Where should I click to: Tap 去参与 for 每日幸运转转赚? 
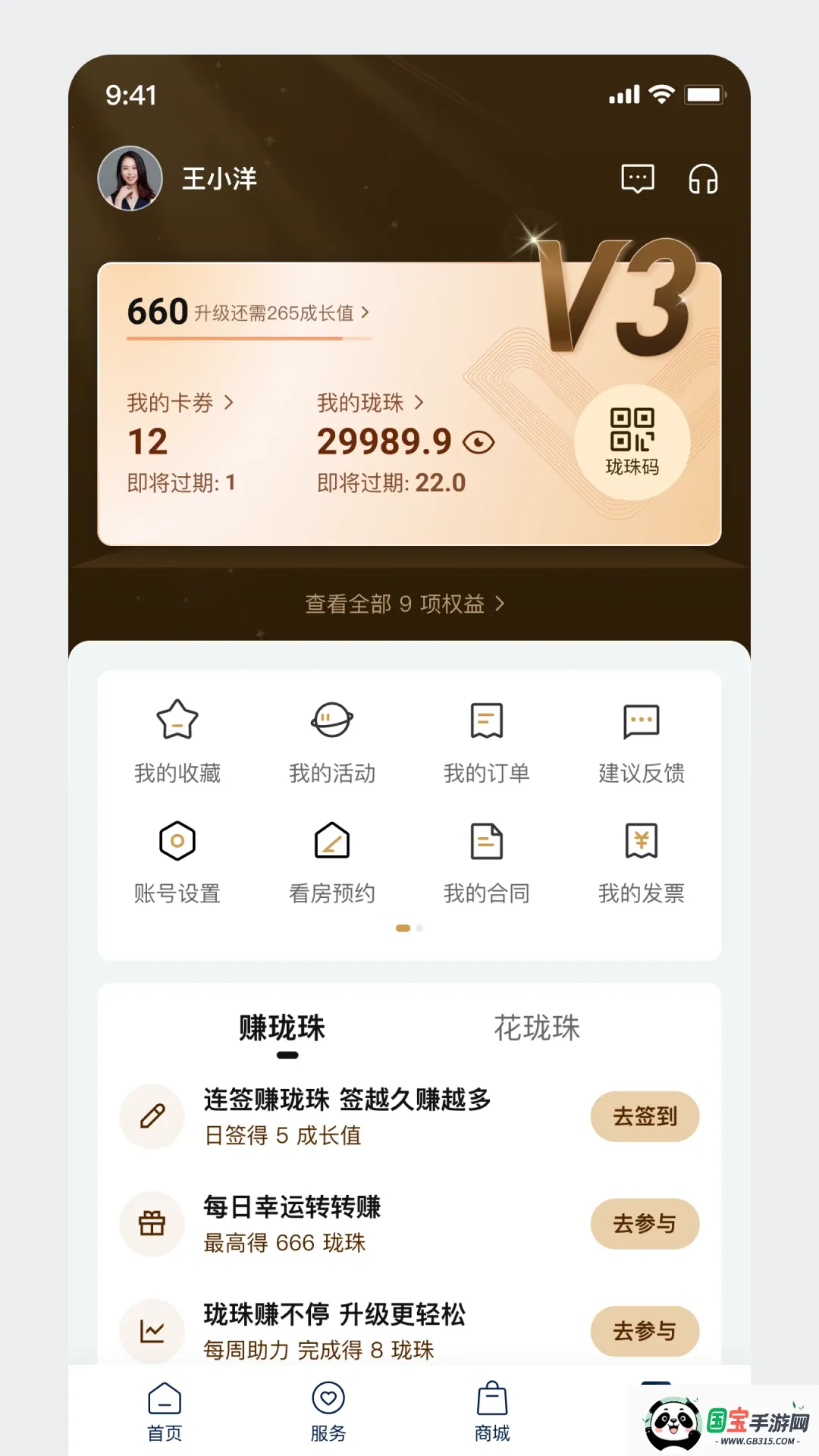(644, 1223)
